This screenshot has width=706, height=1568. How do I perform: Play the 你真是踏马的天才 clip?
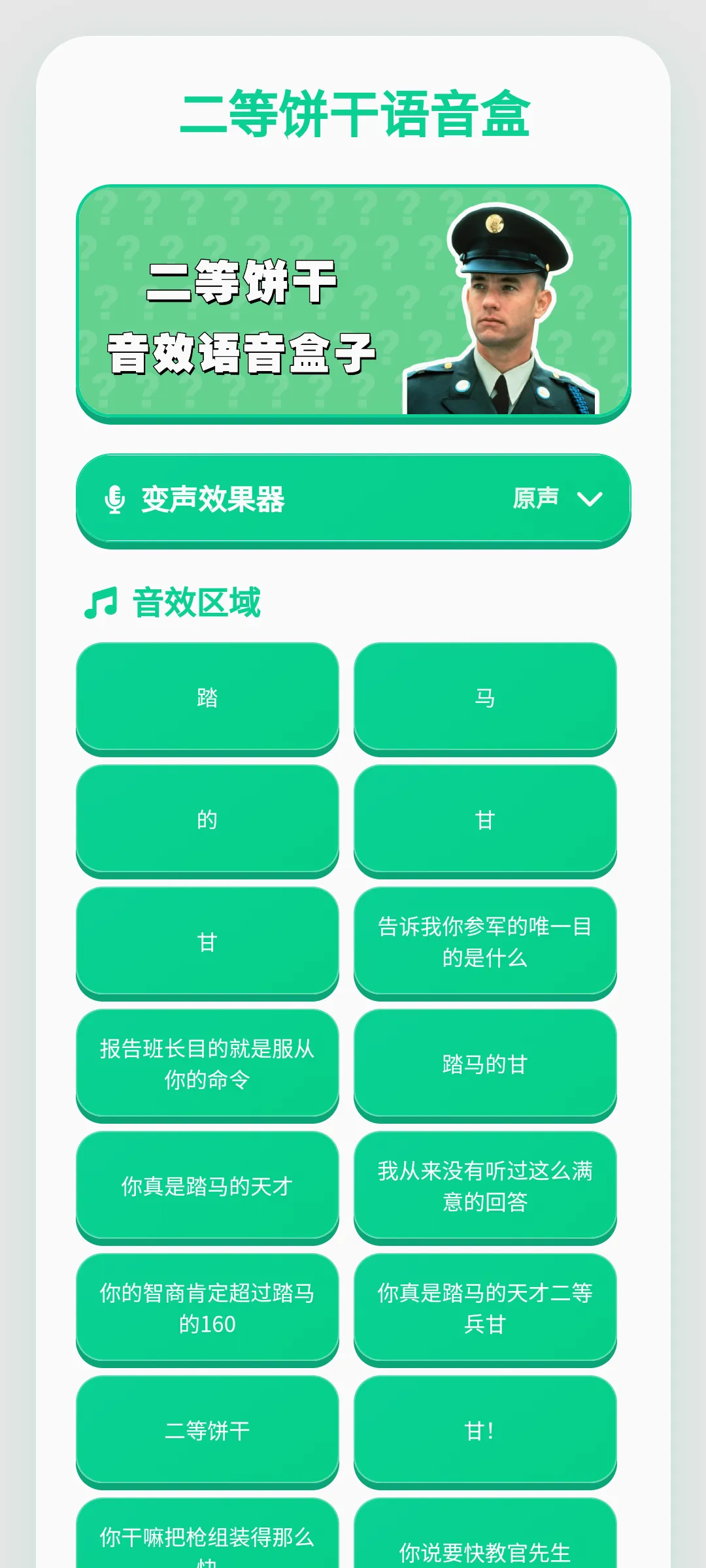point(207,1186)
